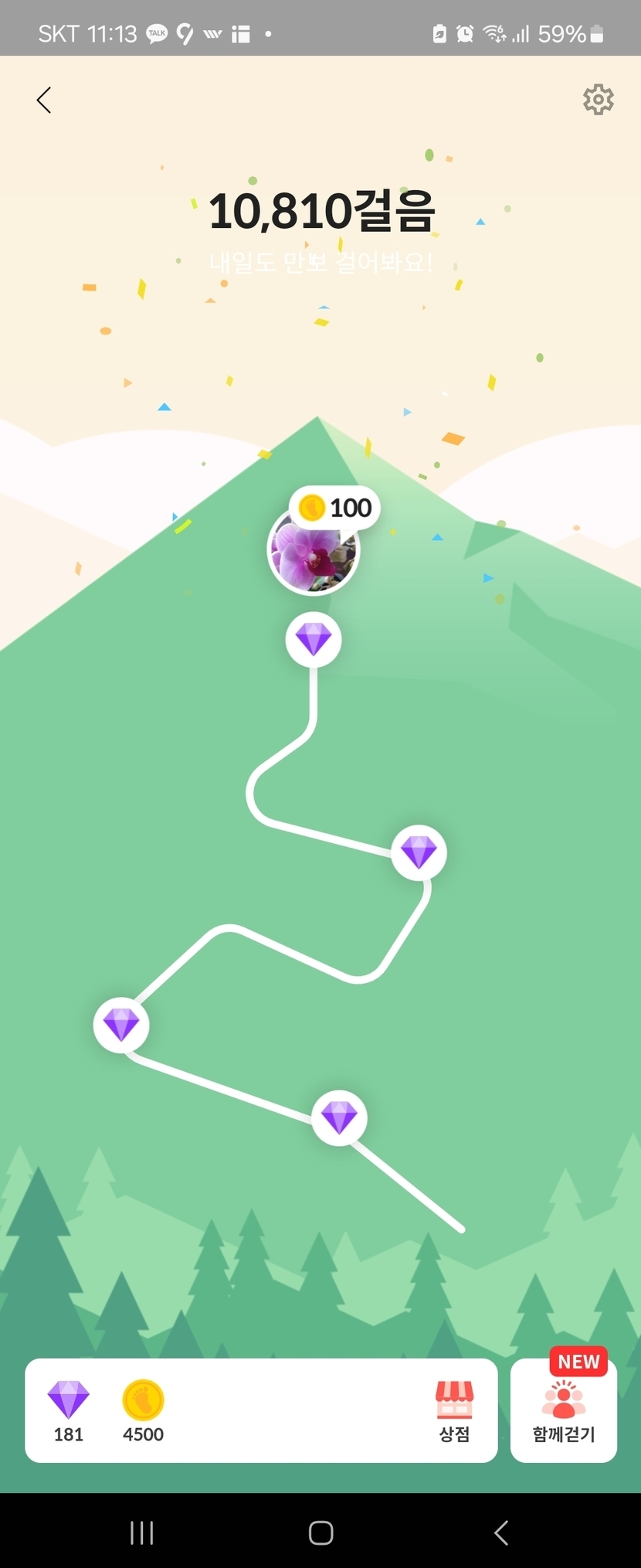Viewport: 641px width, 1568px height.
Task: Open the 상점 shop
Action: point(454,1412)
